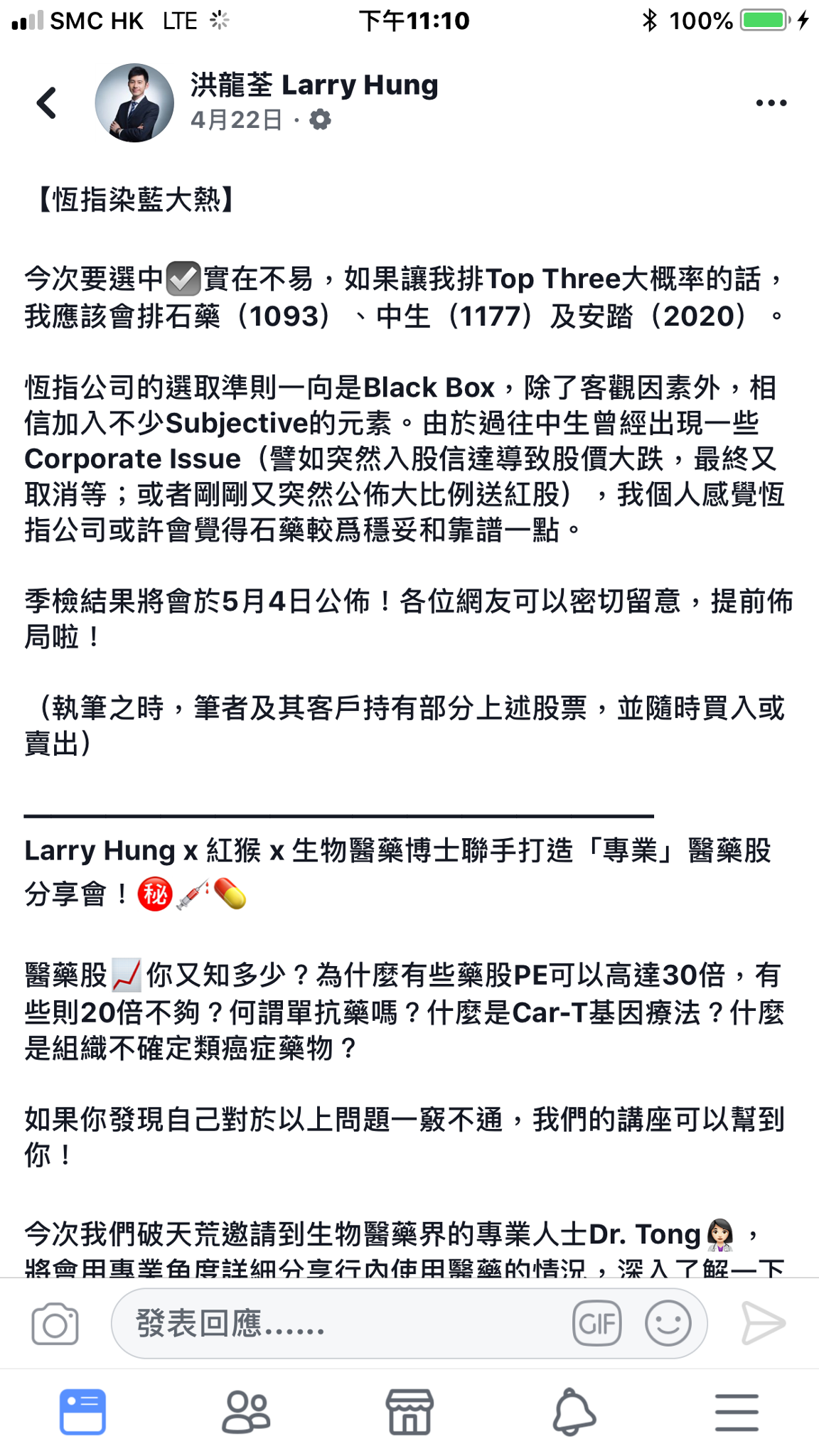Open the hamburger menu tab
This screenshot has width=819, height=1456.
coord(737,1412)
